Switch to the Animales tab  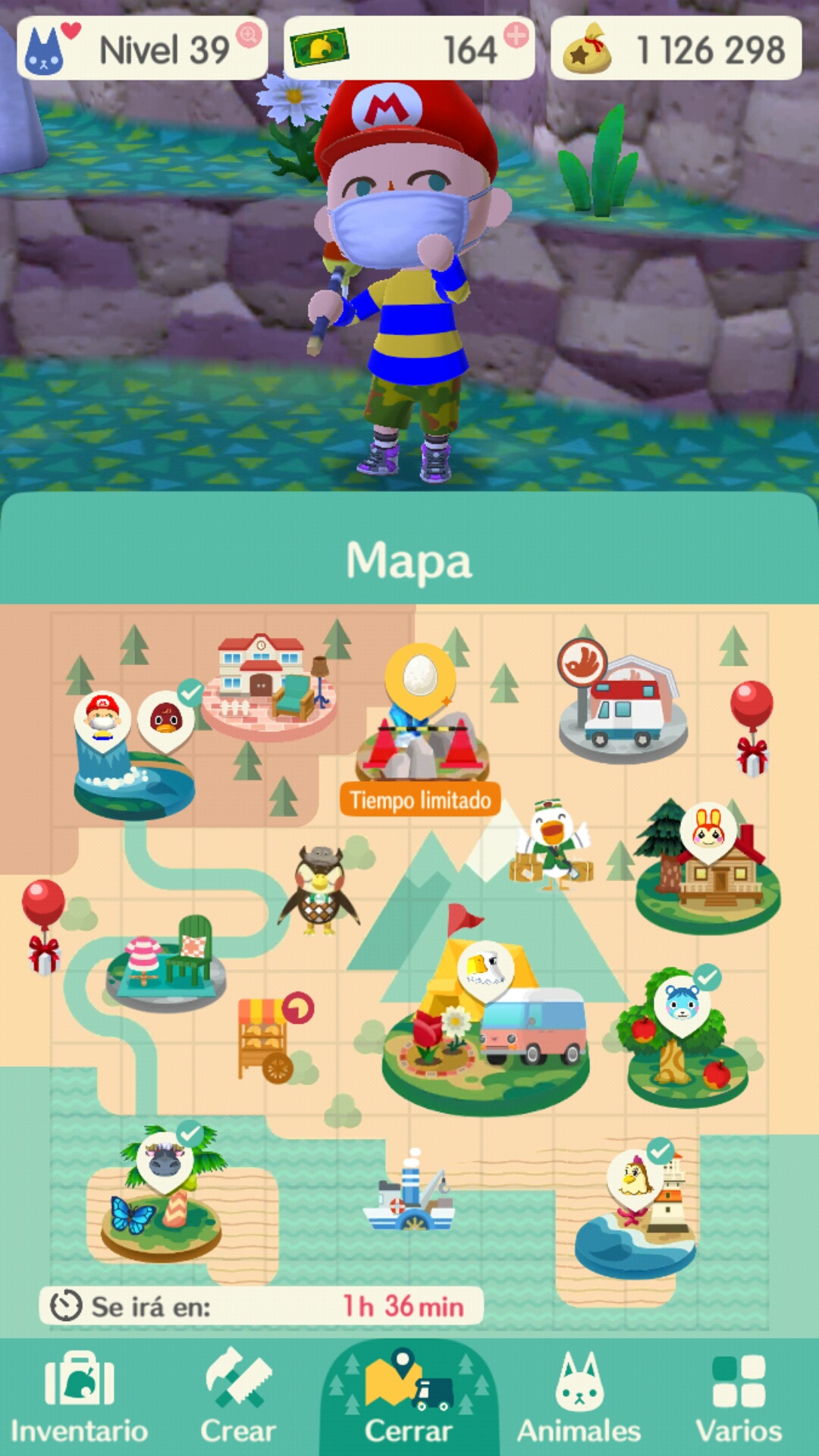click(x=579, y=1398)
